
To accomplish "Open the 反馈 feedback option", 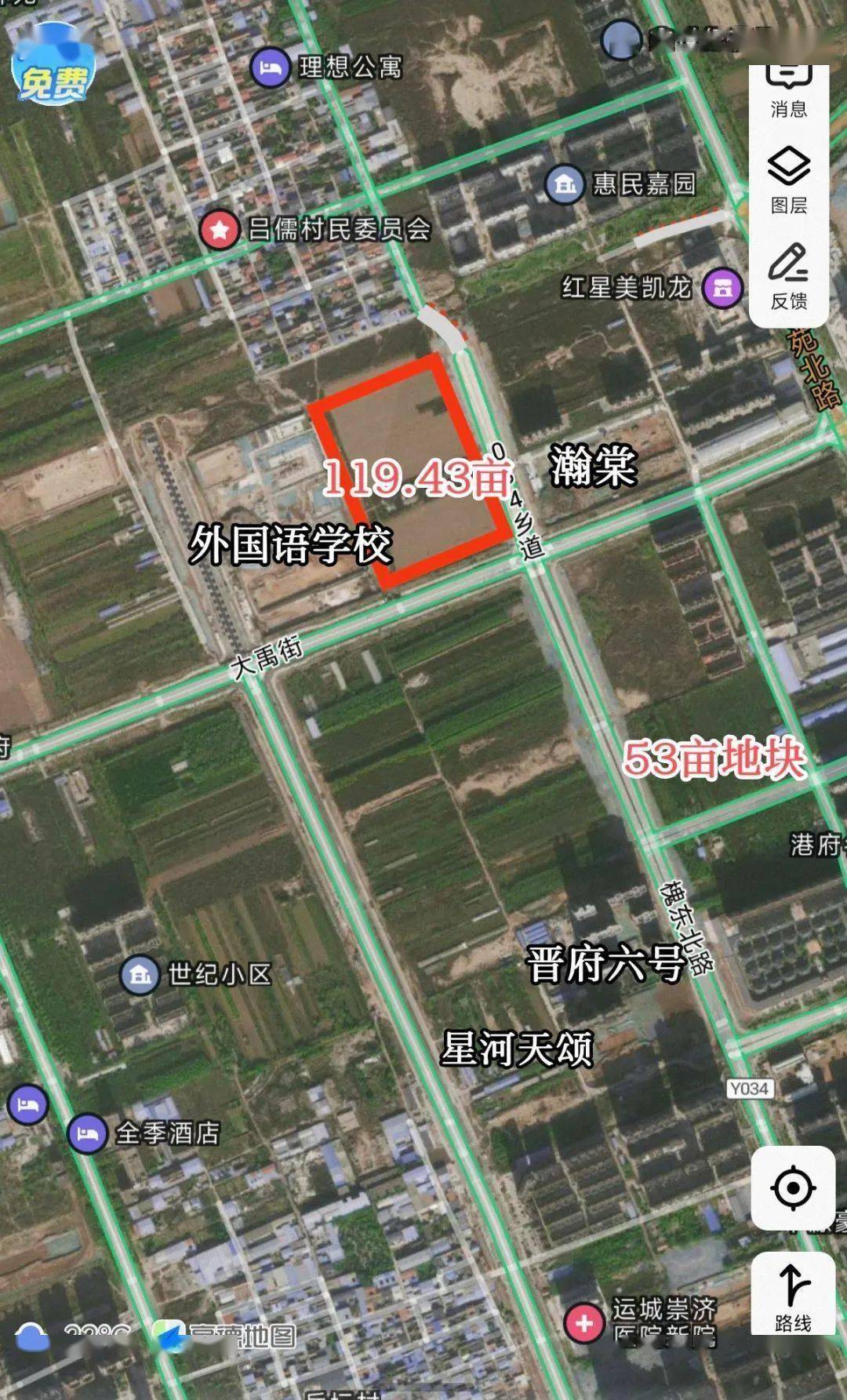I will tap(788, 277).
